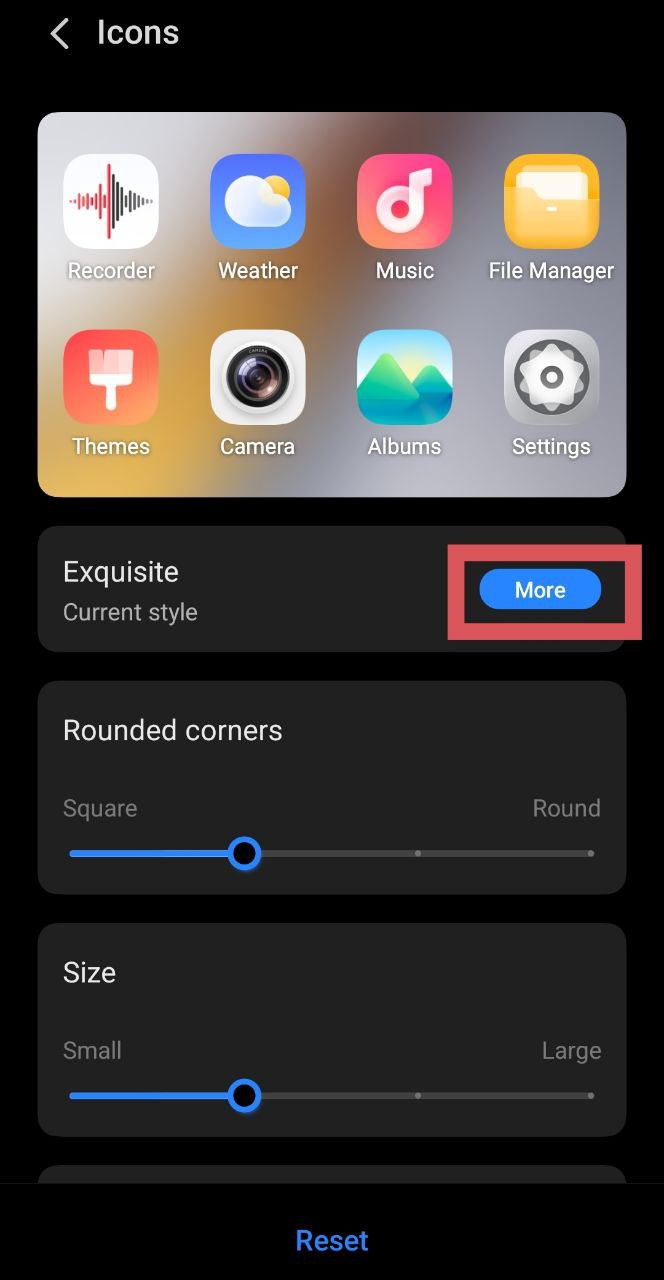Viewport: 664px width, 1280px height.
Task: Set the Rounded corners slider to Round
Action: tap(590, 854)
